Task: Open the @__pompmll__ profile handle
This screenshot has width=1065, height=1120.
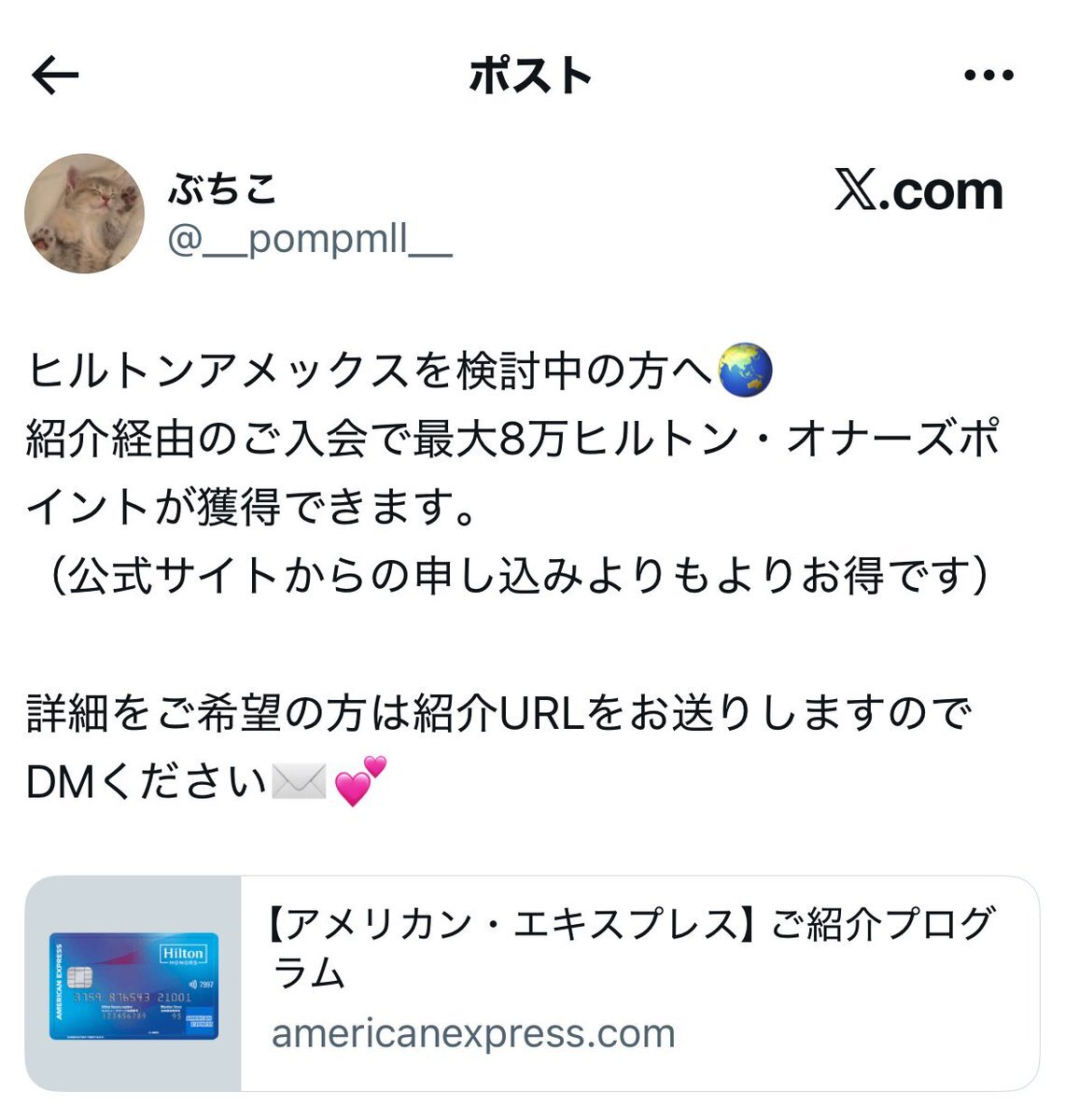Action: point(310,240)
